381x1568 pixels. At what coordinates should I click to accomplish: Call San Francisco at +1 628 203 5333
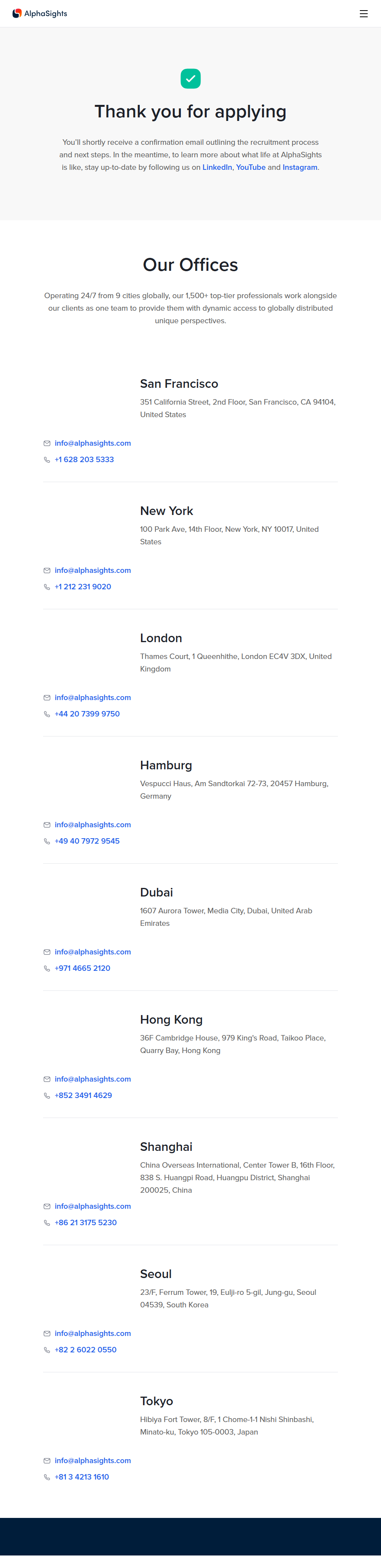(84, 459)
